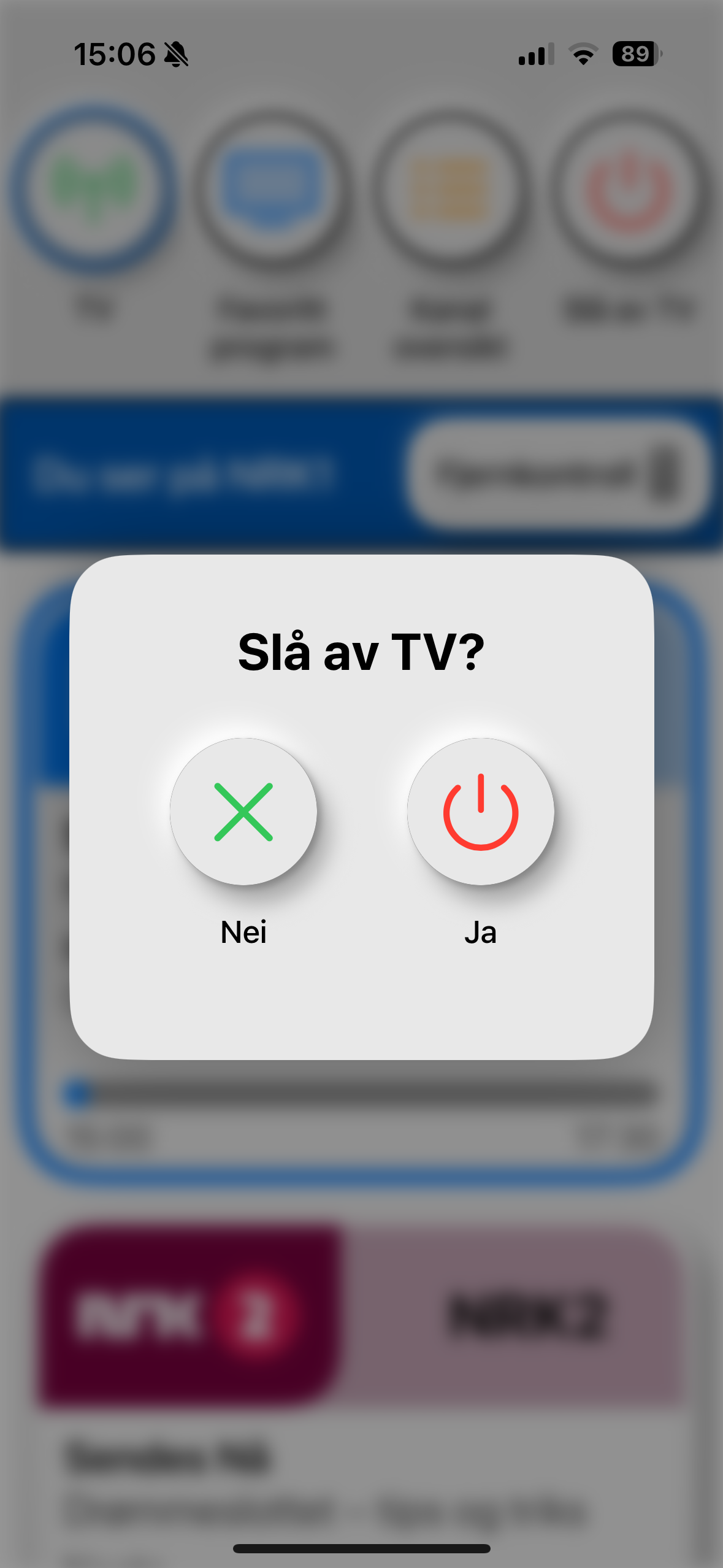This screenshot has height=1568, width=723.
Task: Dismiss the dialog by tapping Nei
Action: [x=243, y=811]
